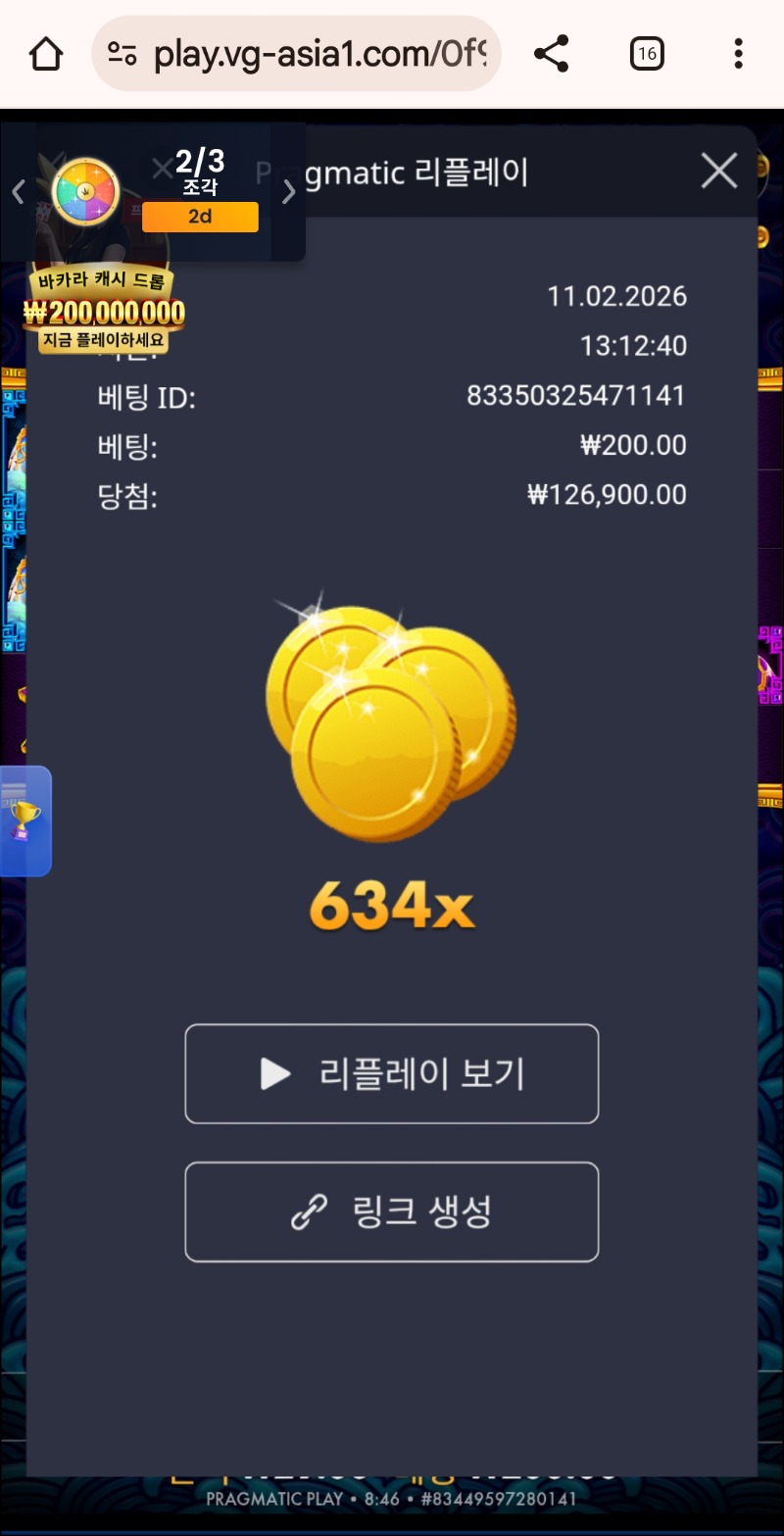The height and width of the screenshot is (1536, 784).
Task: Close the Pragmatic replay dialog
Action: [718, 172]
